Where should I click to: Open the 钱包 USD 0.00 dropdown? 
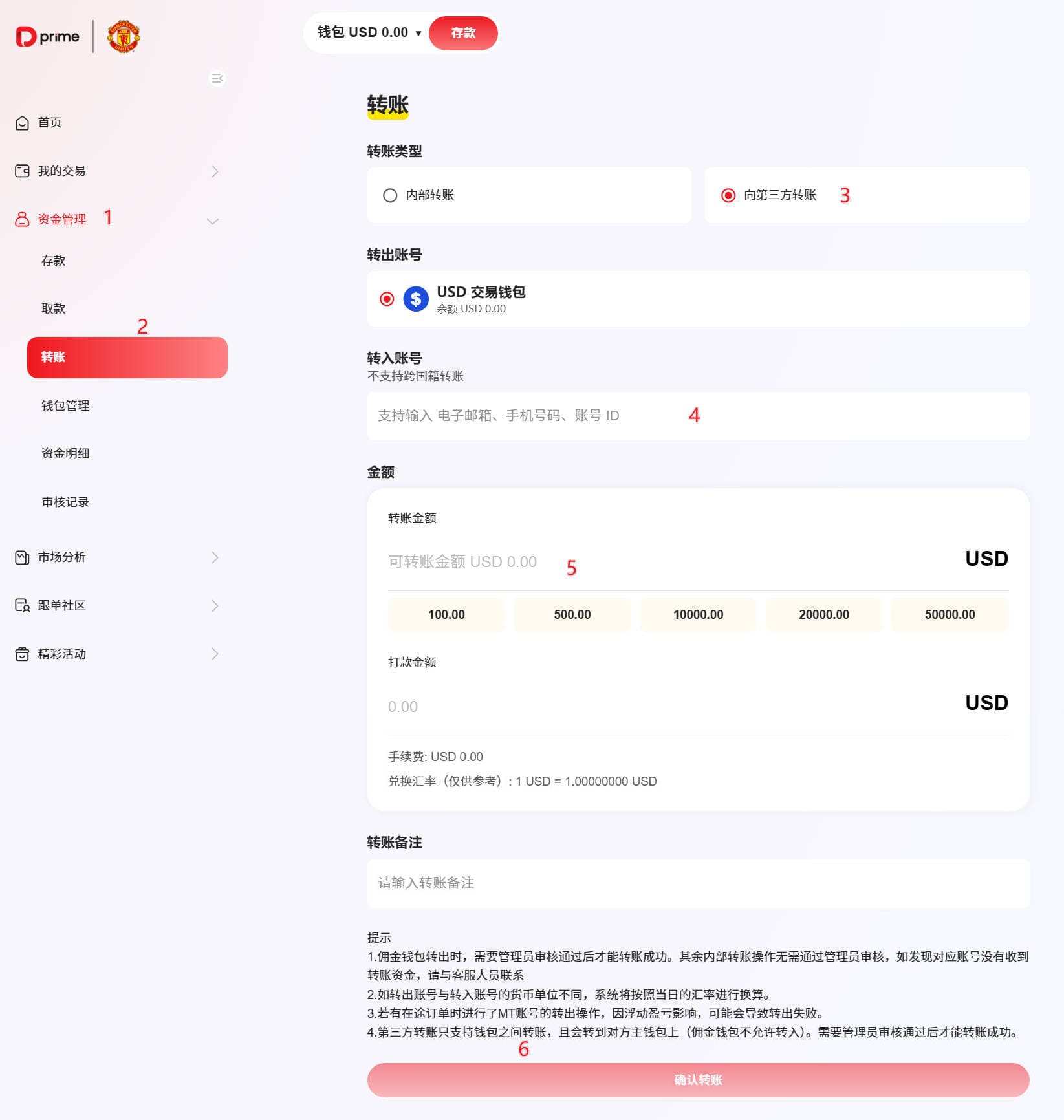(x=369, y=32)
